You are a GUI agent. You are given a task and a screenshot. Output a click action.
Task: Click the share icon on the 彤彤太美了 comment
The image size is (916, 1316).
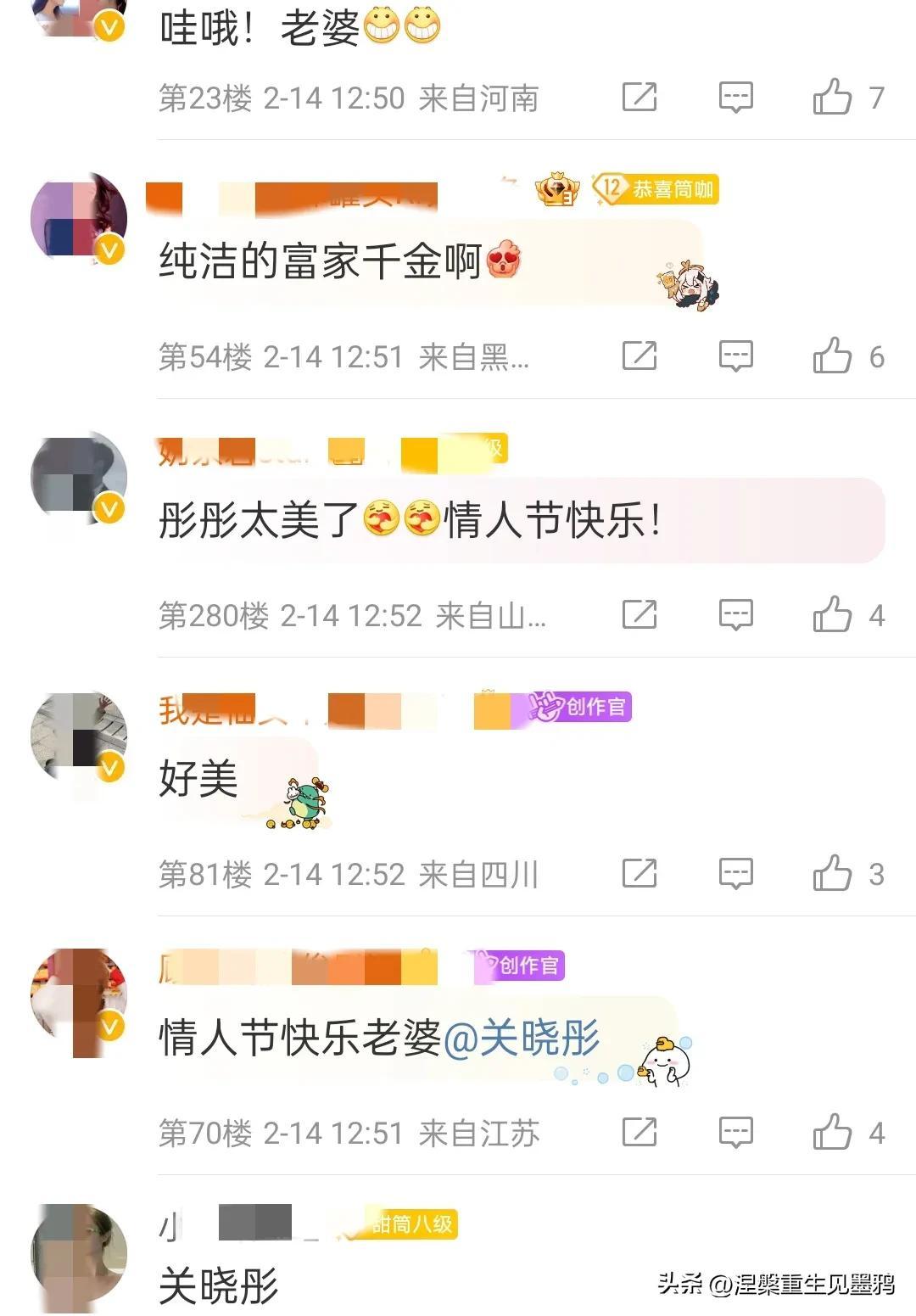640,614
